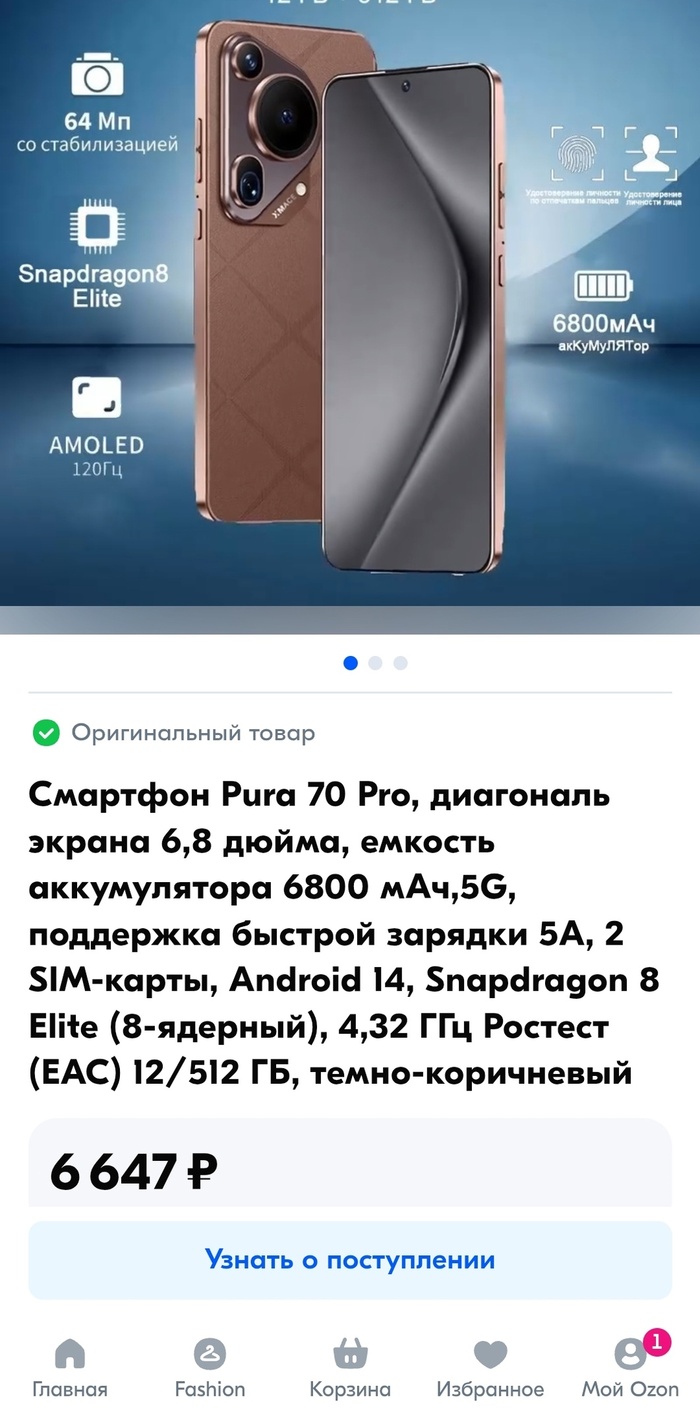Tap the 'Узнать о поступлении' button
Image resolution: width=700 pixels, height=1424 pixels.
[350, 1259]
